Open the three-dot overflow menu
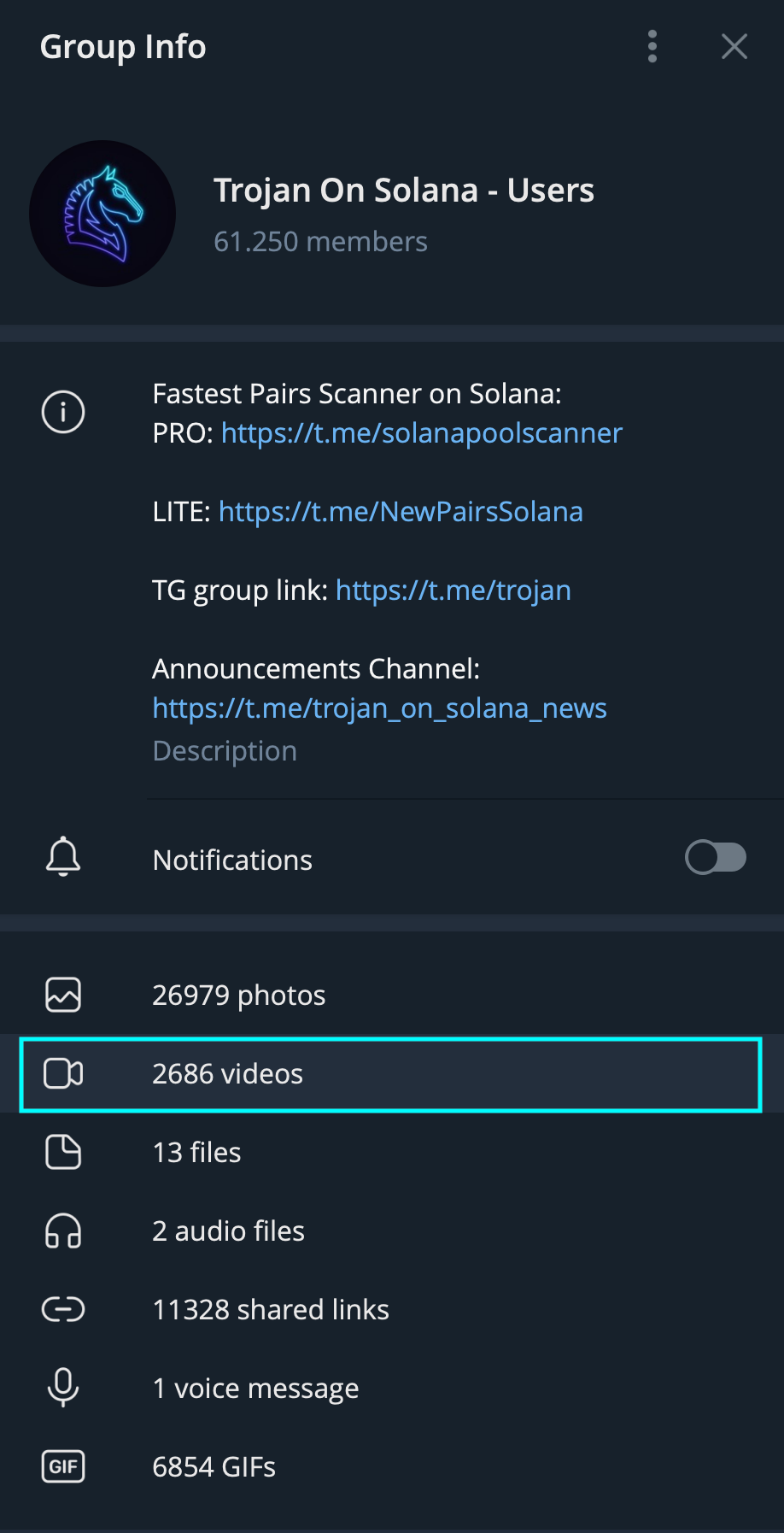784x1533 pixels. [652, 46]
